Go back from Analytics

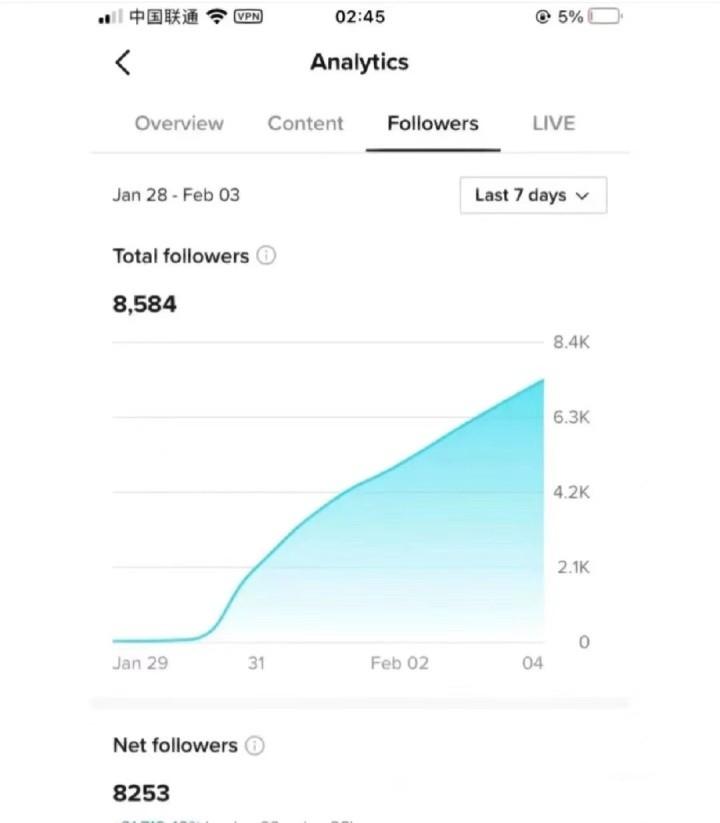tap(123, 62)
